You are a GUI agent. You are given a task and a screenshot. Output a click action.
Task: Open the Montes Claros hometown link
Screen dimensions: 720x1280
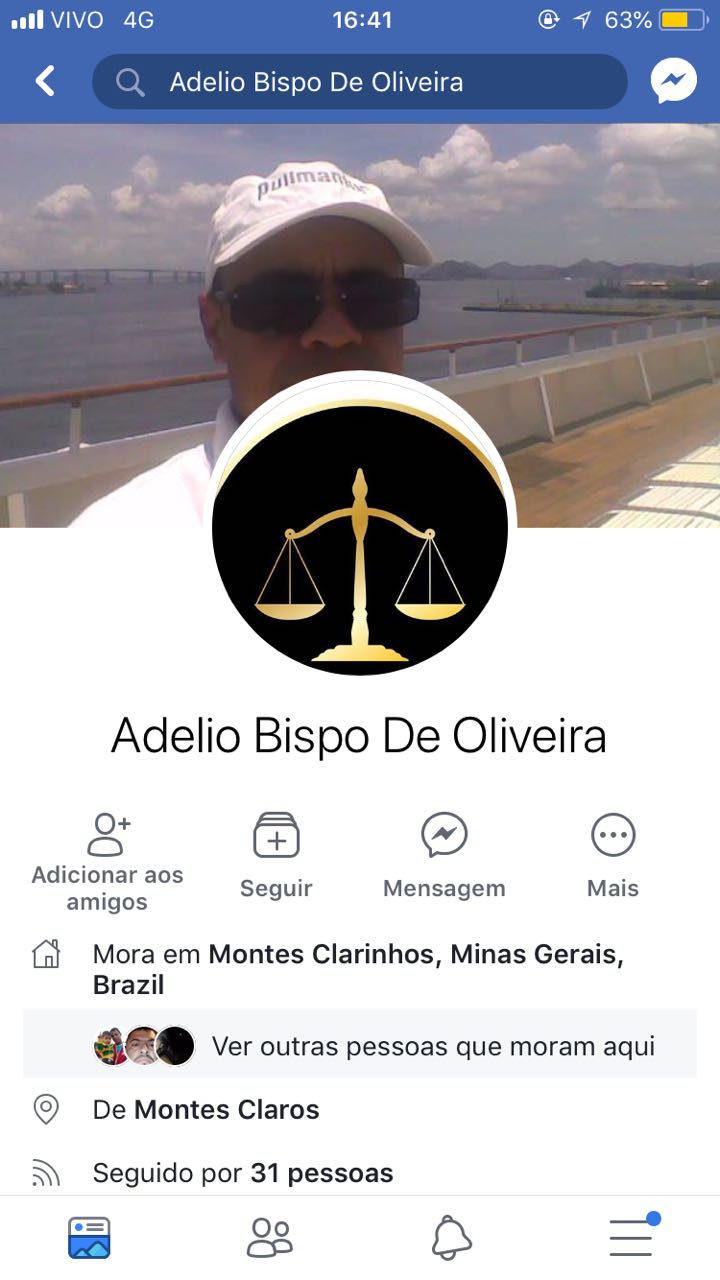(x=227, y=1110)
